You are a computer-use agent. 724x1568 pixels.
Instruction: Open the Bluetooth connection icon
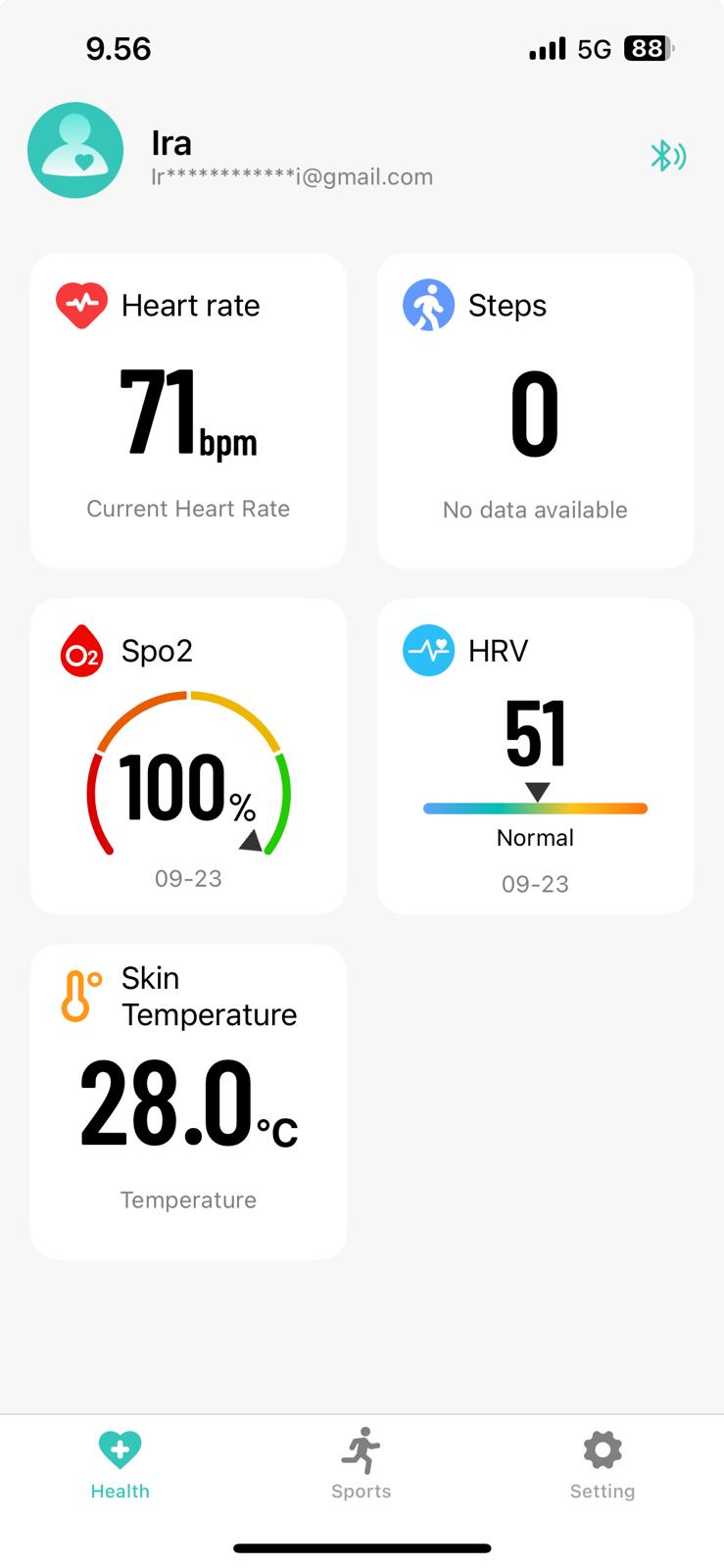tap(668, 155)
